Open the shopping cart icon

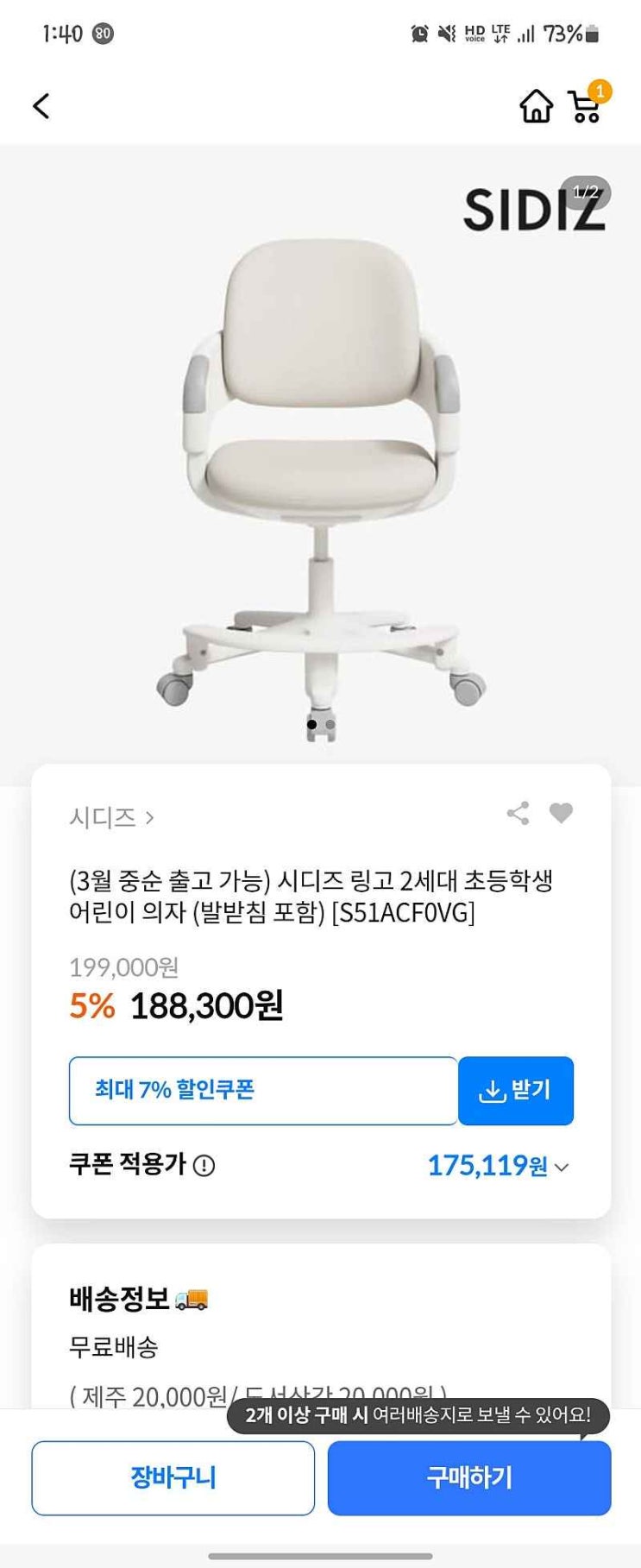(x=586, y=106)
